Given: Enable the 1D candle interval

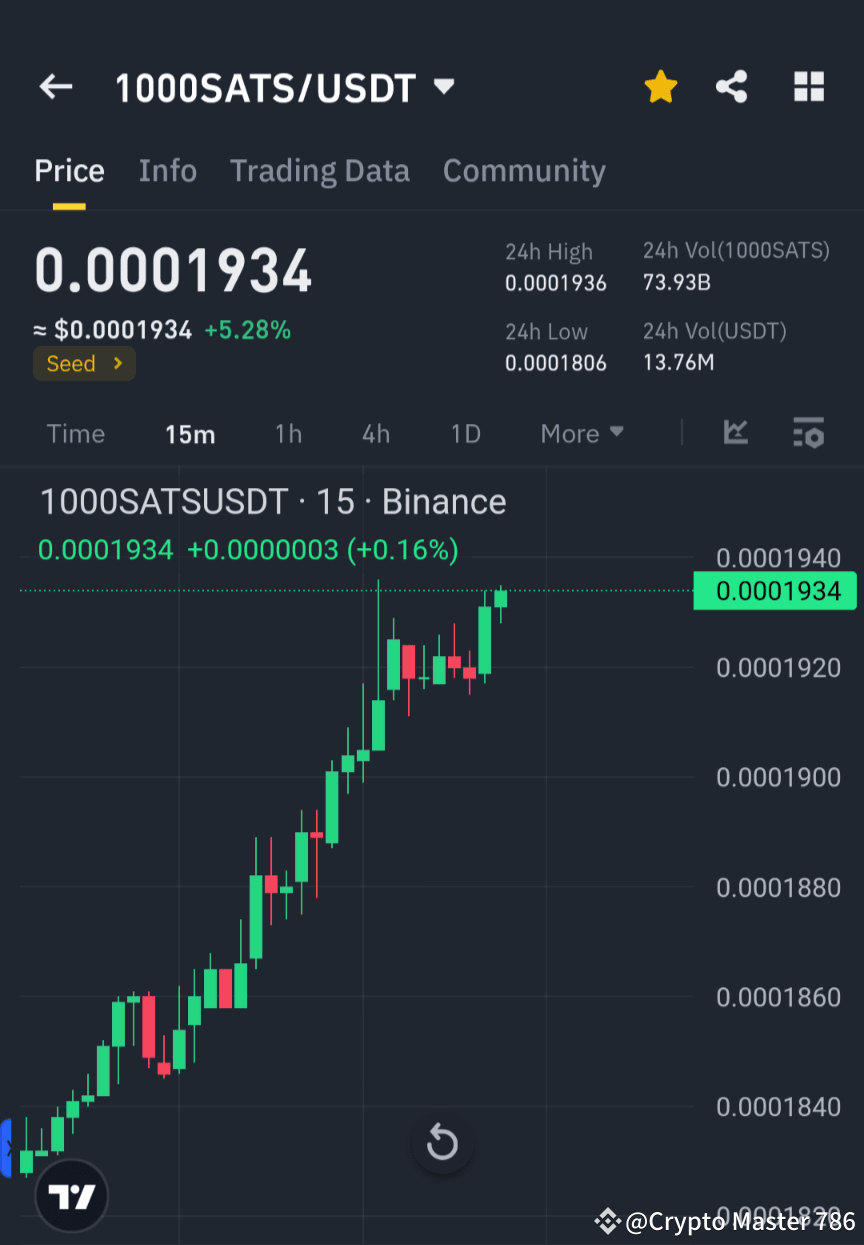Looking at the screenshot, I should click(x=465, y=433).
